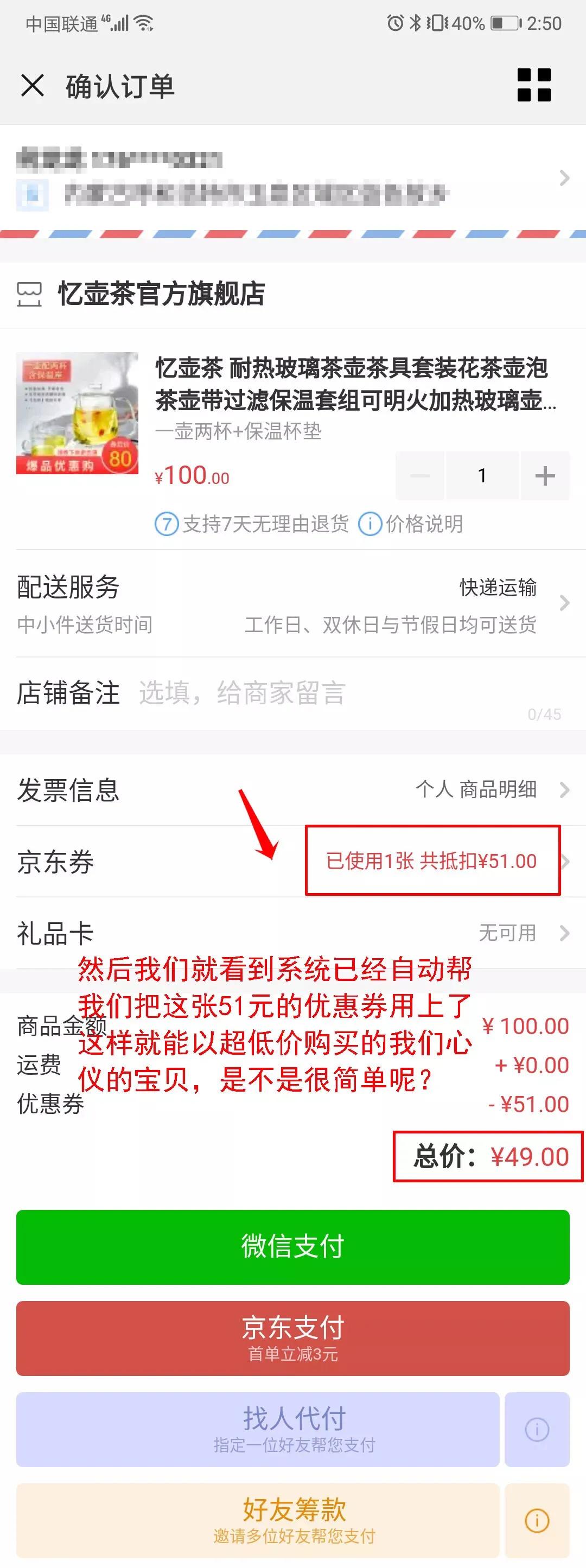Screen dimensions: 586x1568
Task: Increase item quantity with the plus button
Action: point(544,476)
